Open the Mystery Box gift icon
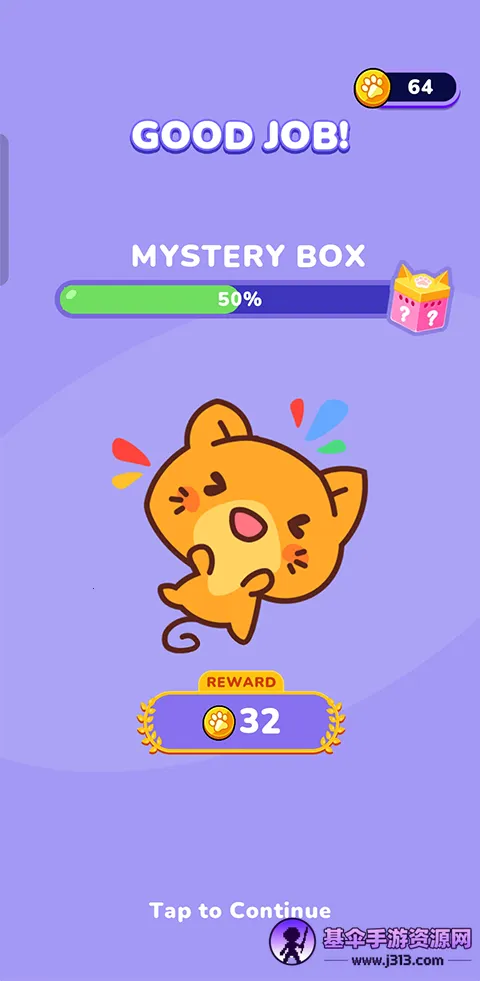The image size is (480, 981). (x=419, y=298)
